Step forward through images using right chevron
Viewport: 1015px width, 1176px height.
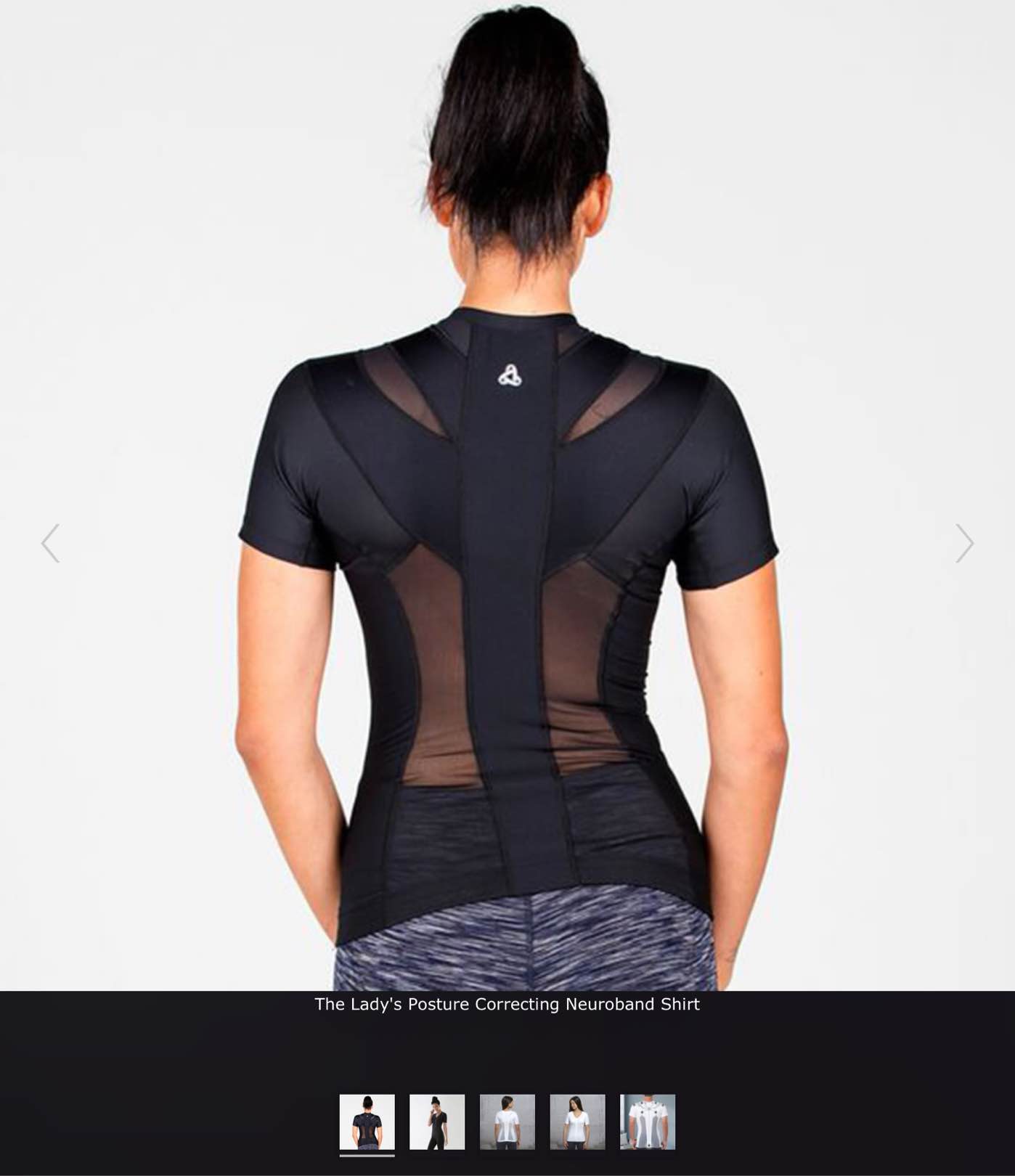click(x=963, y=544)
